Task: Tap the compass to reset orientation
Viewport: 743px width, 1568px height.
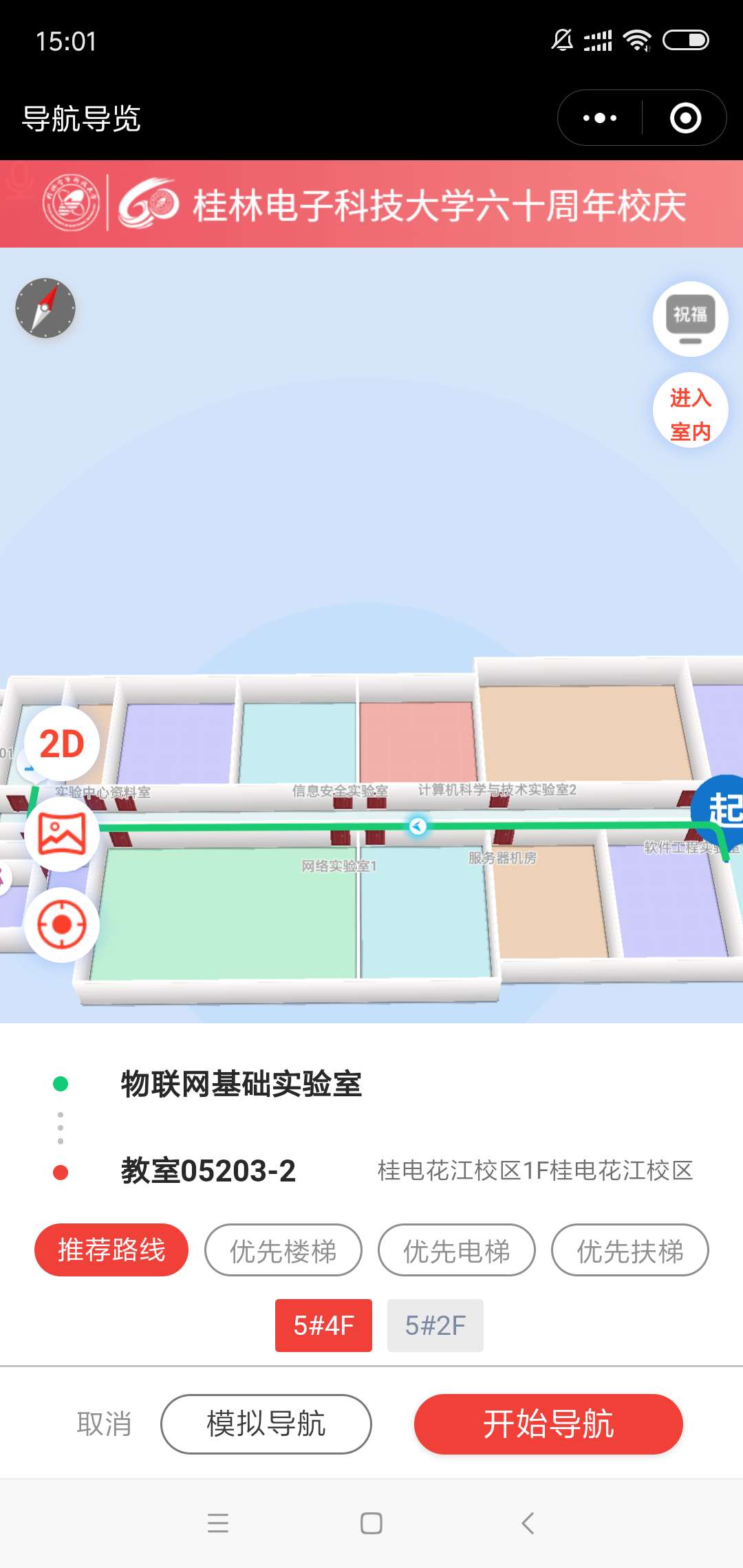Action: (45, 308)
